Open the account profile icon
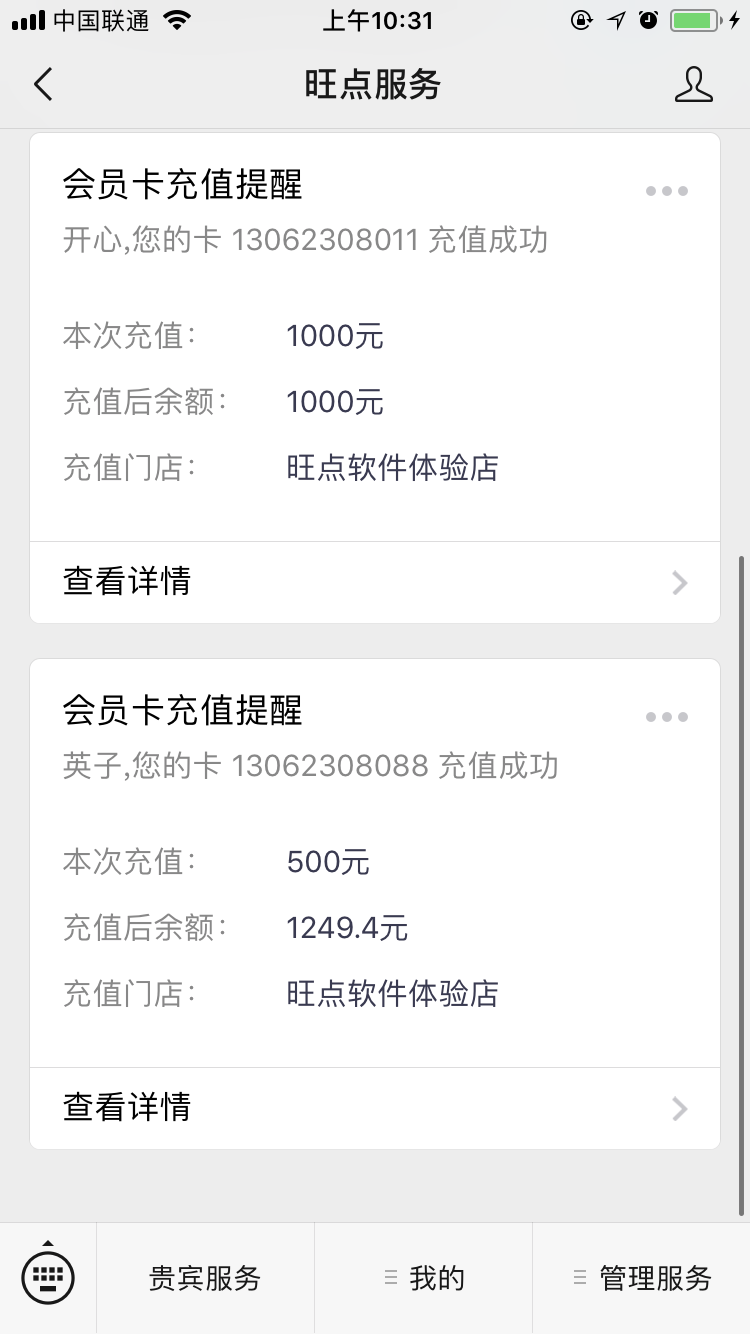 tap(693, 85)
